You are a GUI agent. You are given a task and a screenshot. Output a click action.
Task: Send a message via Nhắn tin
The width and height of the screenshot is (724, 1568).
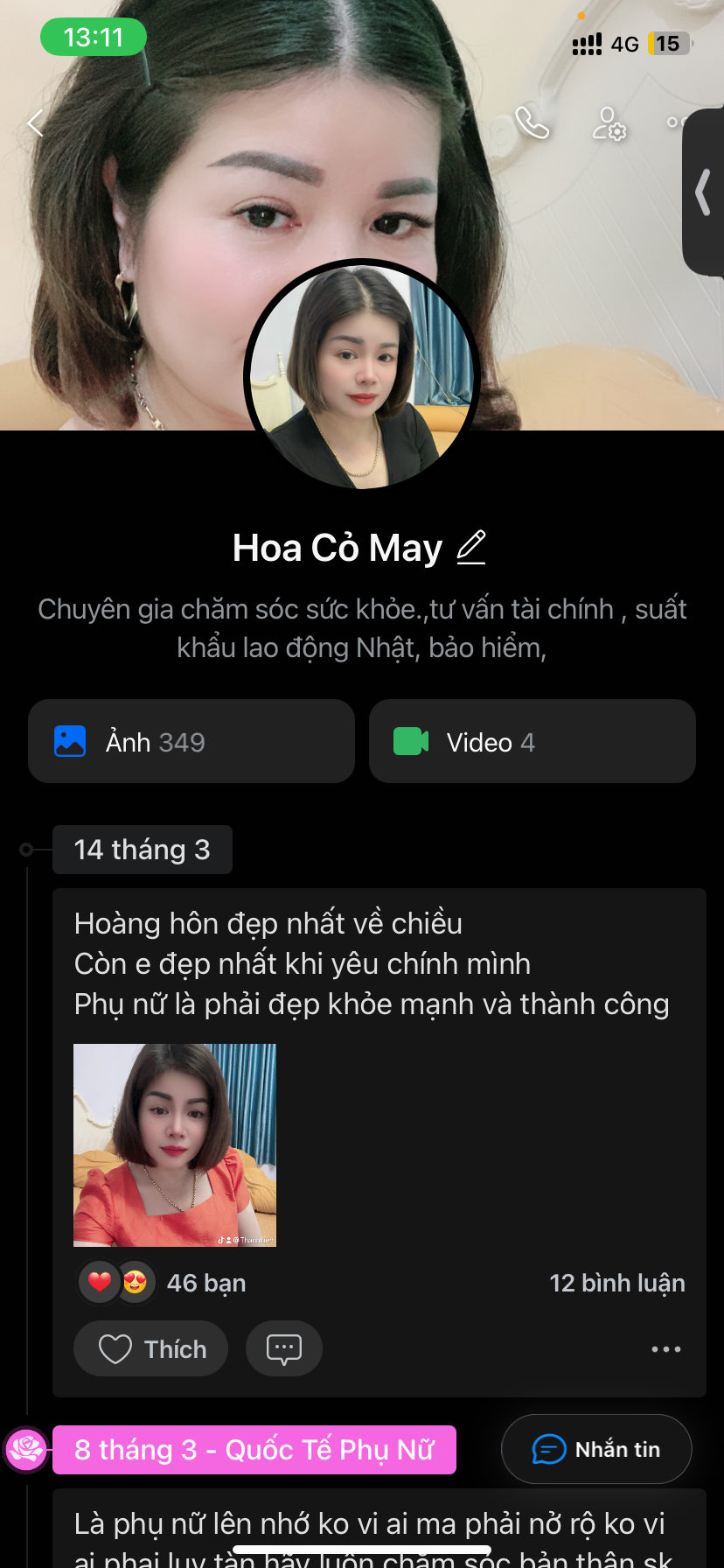click(x=596, y=1449)
